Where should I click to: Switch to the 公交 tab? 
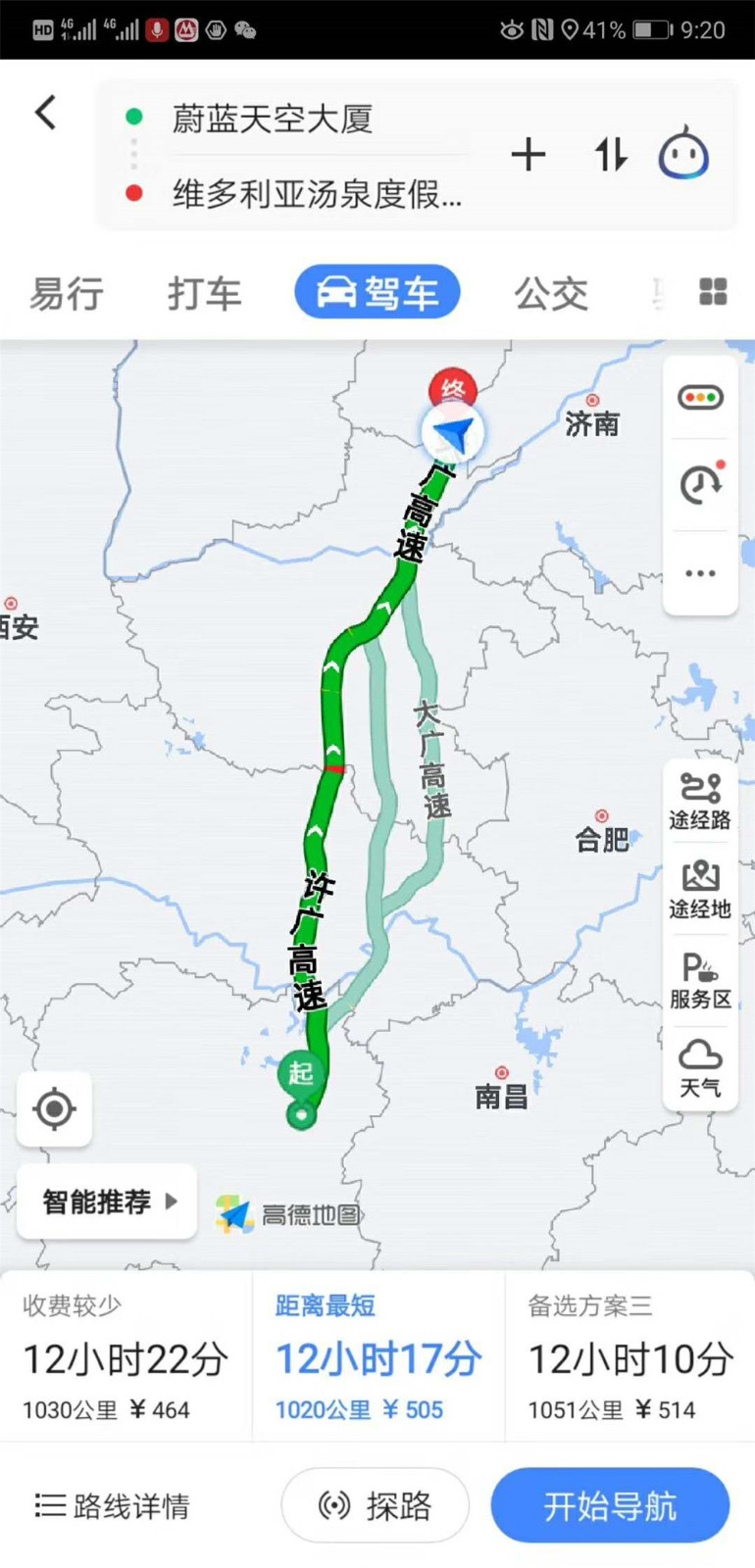coord(551,293)
